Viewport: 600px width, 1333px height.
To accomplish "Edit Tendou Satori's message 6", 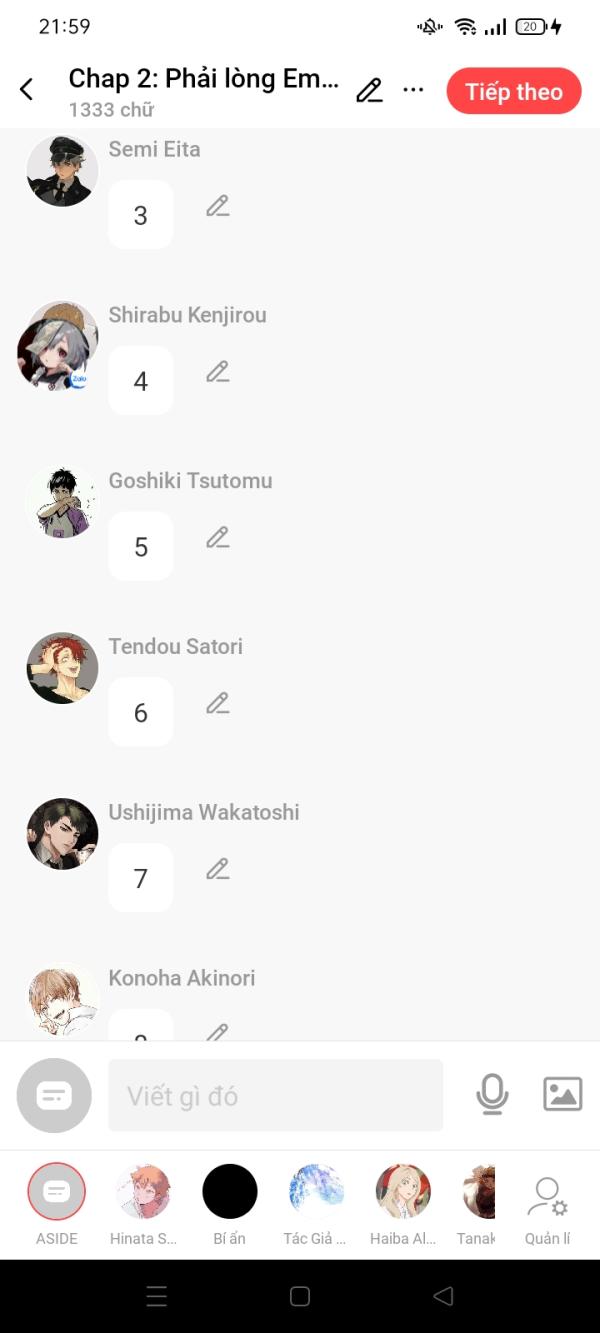I will [x=218, y=704].
